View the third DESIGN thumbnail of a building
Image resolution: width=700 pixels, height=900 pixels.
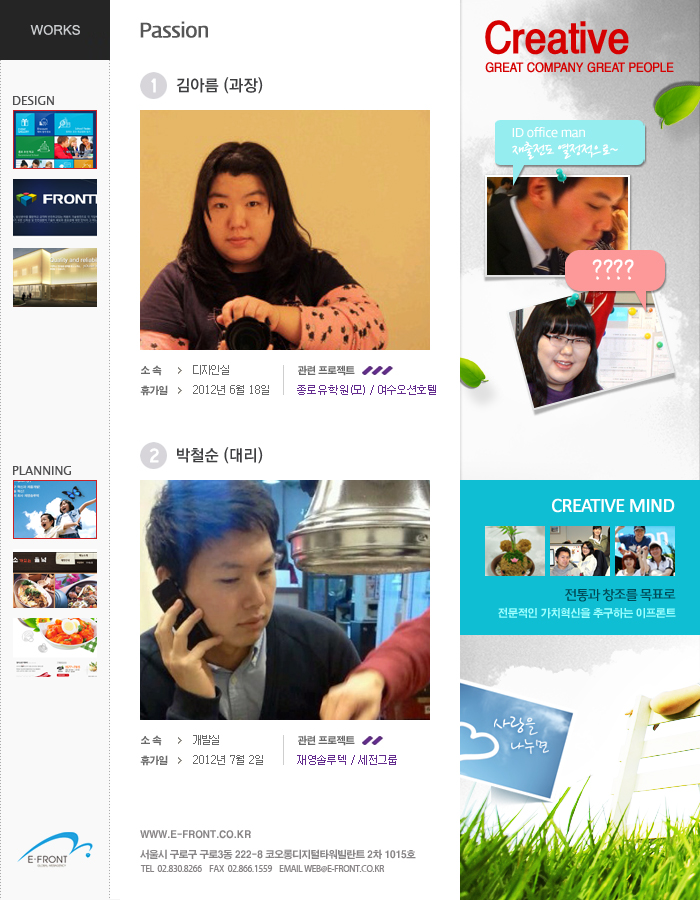click(55, 277)
